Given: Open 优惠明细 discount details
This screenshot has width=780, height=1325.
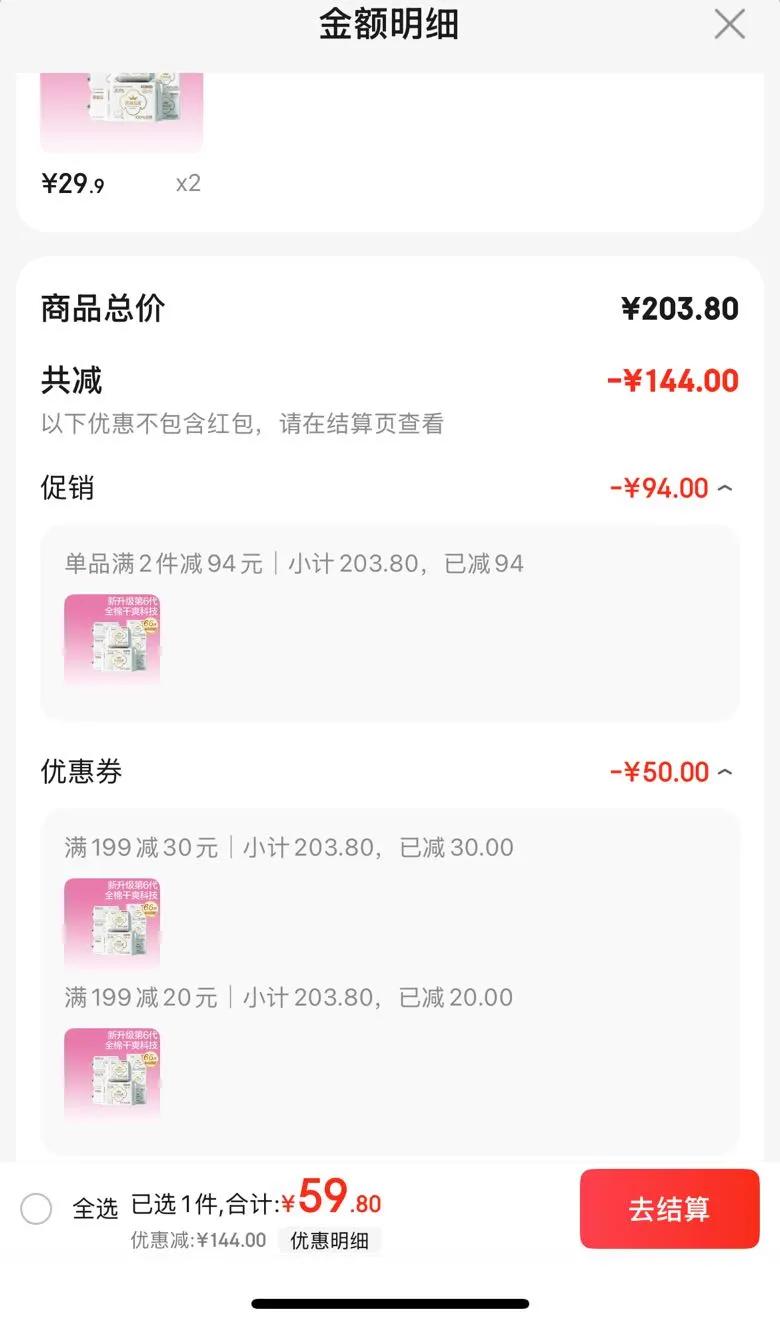Looking at the screenshot, I should pos(329,1241).
